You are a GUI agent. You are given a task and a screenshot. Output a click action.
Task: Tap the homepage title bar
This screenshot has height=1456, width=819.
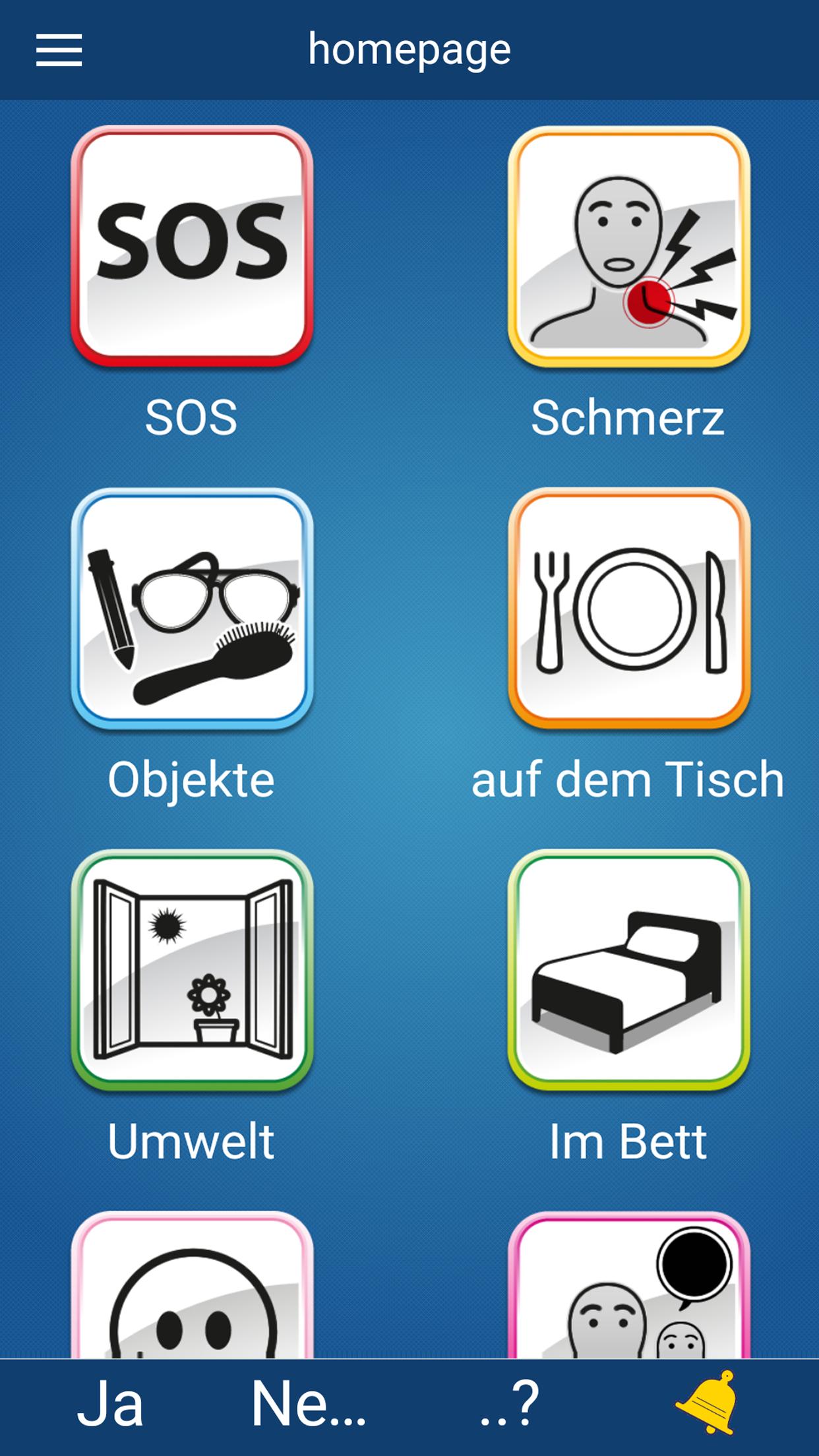tap(409, 49)
